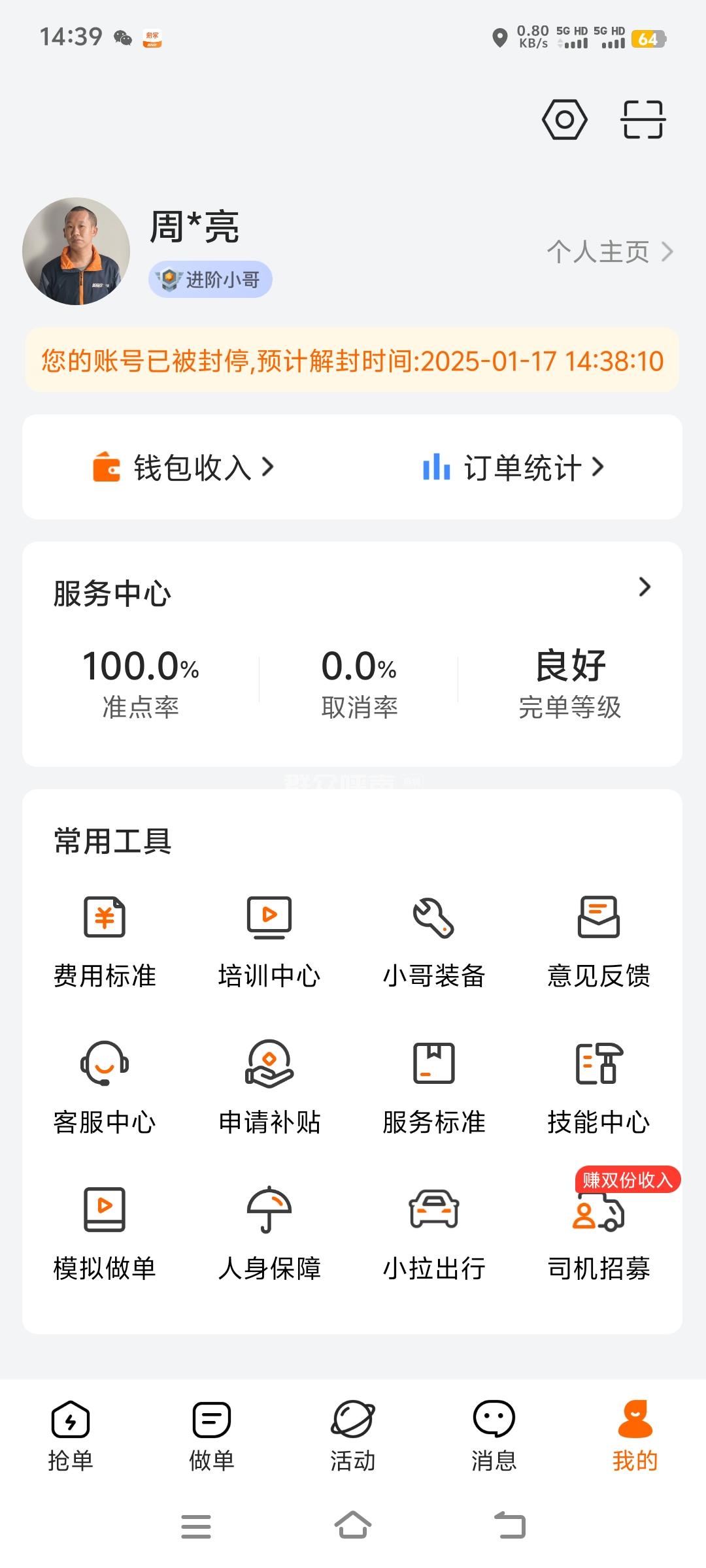The height and width of the screenshot is (1568, 706).
Task: Open 钱包收入 wallet income
Action: [x=184, y=468]
